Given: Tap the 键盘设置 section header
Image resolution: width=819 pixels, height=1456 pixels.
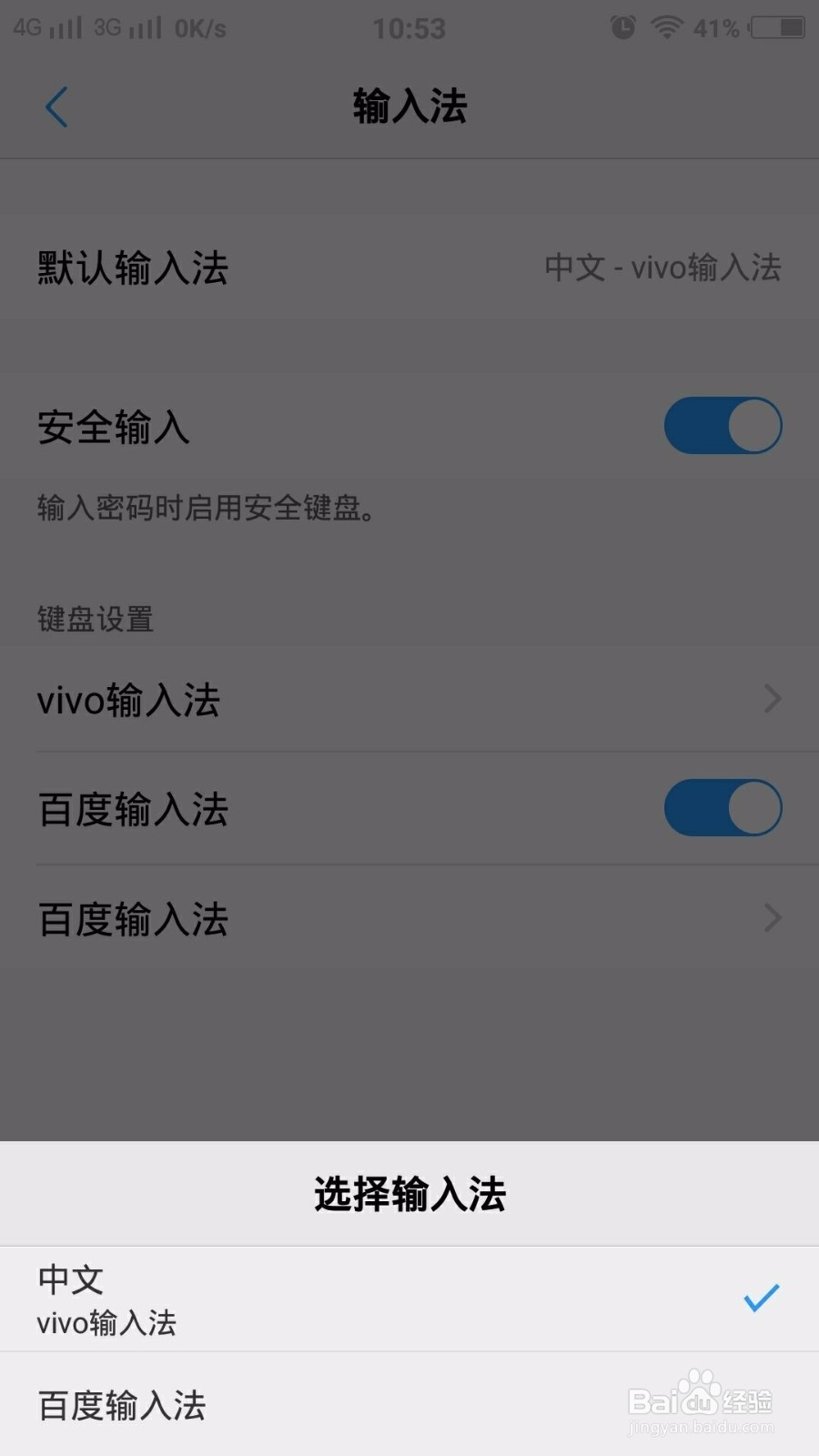Looking at the screenshot, I should (x=94, y=619).
